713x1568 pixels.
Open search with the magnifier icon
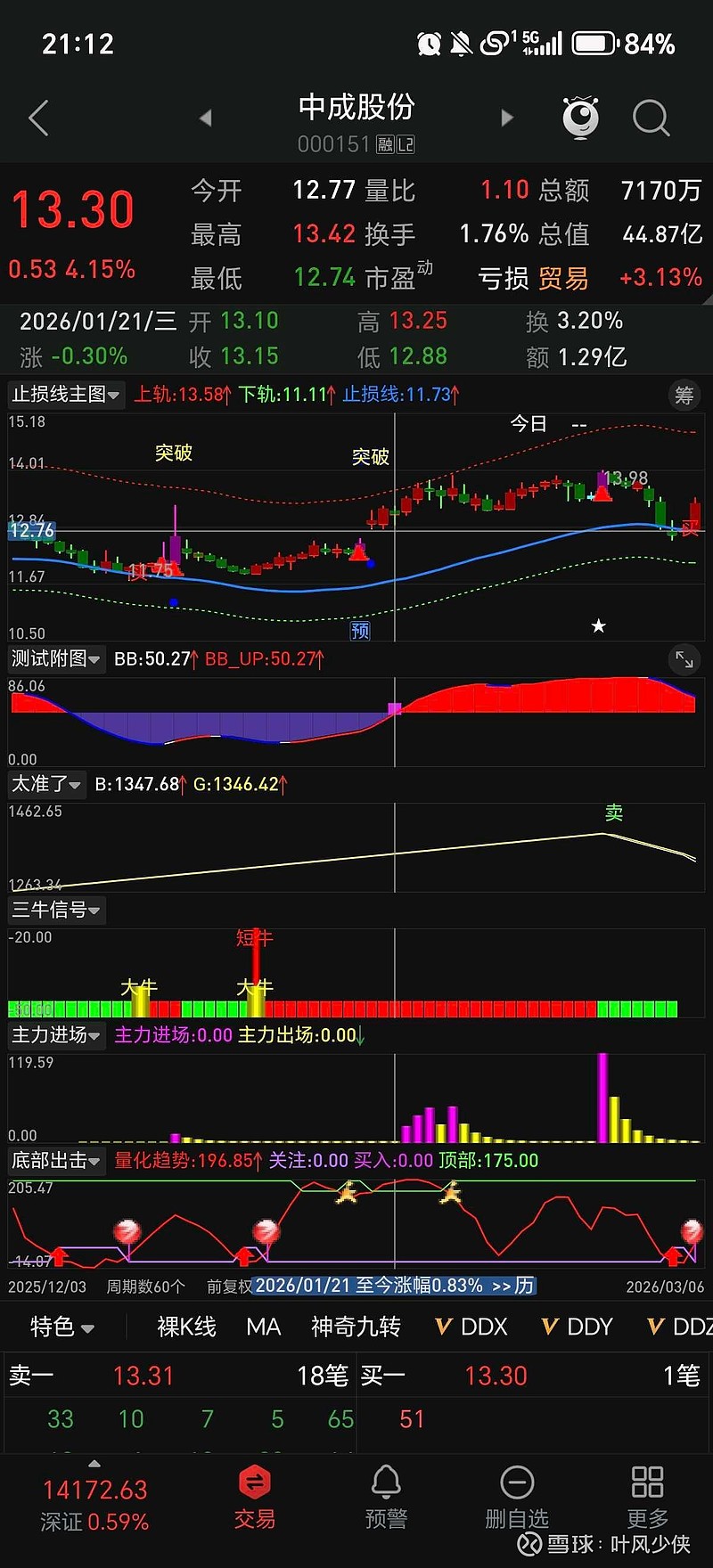651,117
